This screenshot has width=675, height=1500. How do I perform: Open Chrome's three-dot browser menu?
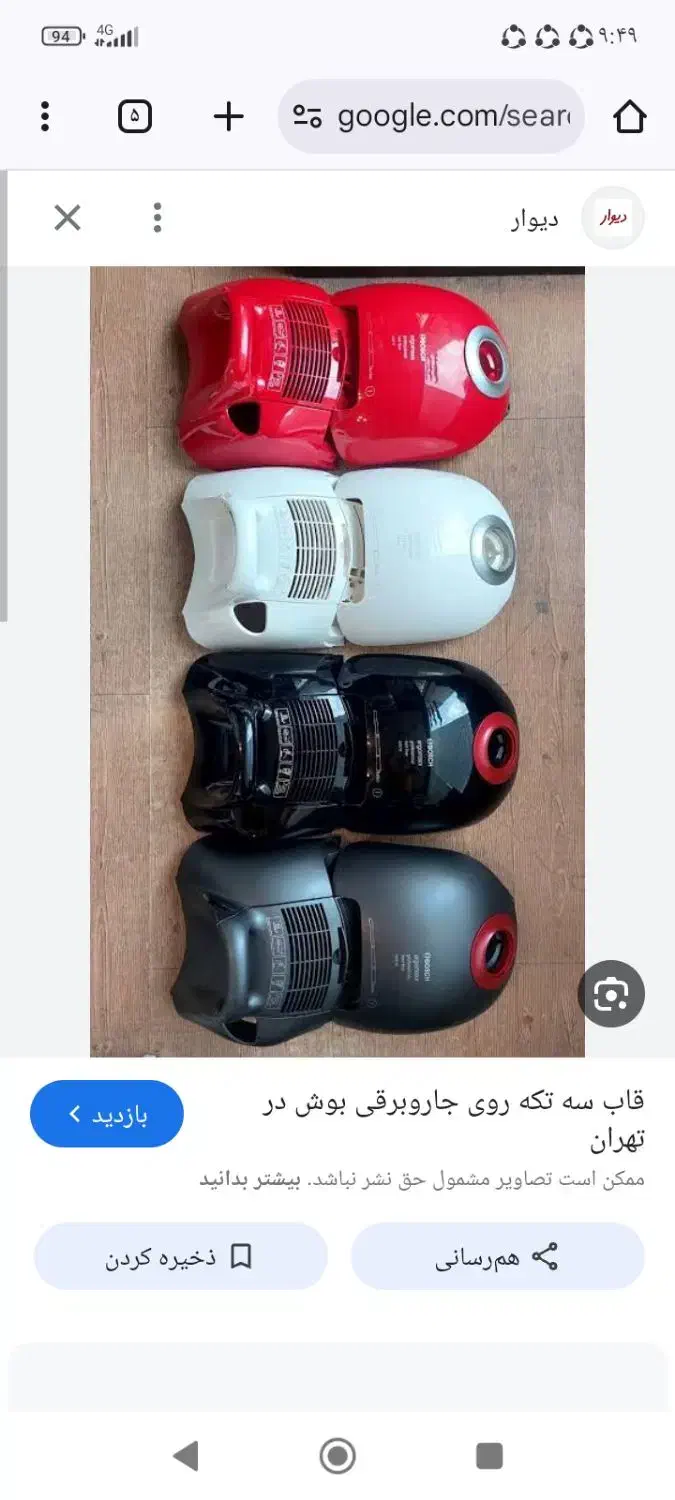click(45, 117)
